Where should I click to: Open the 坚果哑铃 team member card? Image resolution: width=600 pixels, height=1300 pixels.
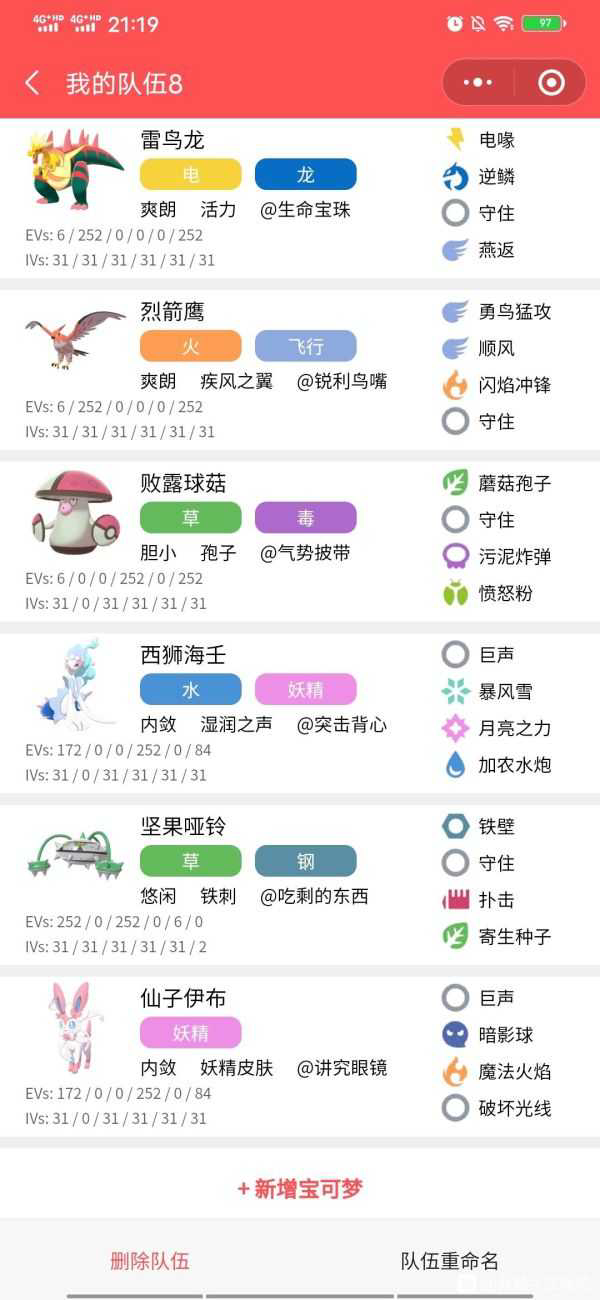(x=183, y=827)
